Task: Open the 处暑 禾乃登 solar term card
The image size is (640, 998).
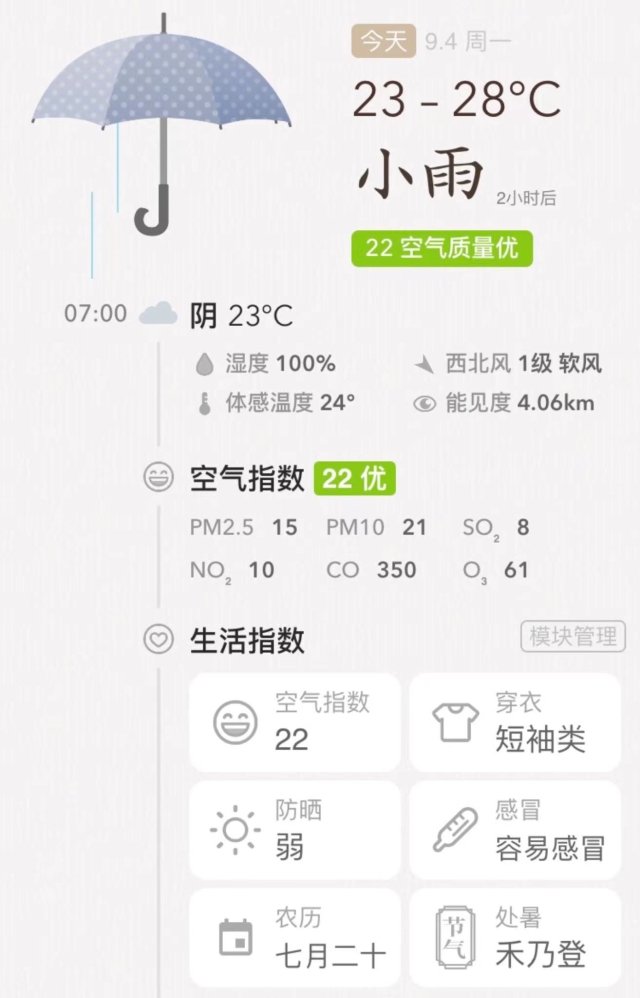Action: (515, 937)
